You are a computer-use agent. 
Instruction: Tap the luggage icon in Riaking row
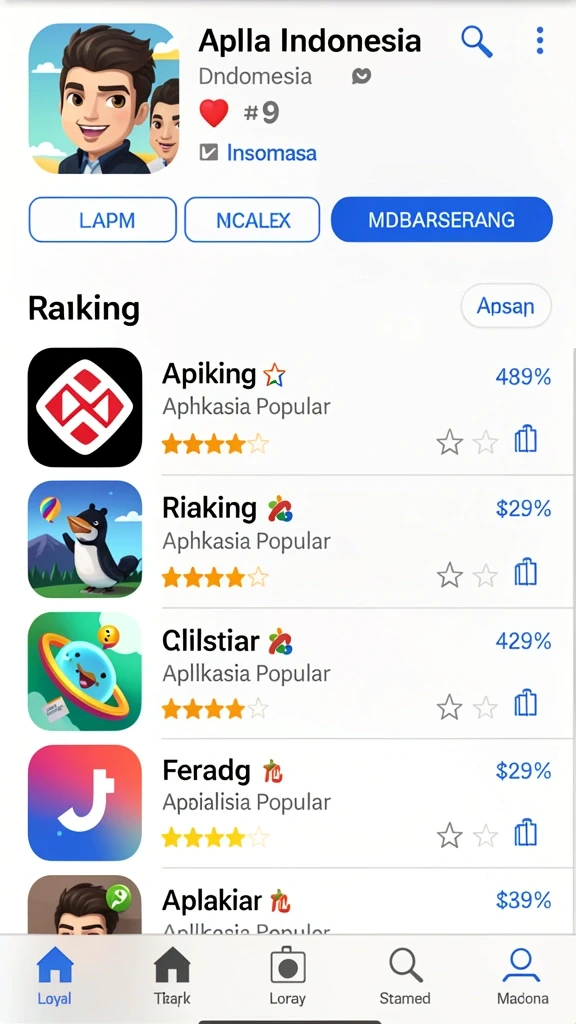526,573
